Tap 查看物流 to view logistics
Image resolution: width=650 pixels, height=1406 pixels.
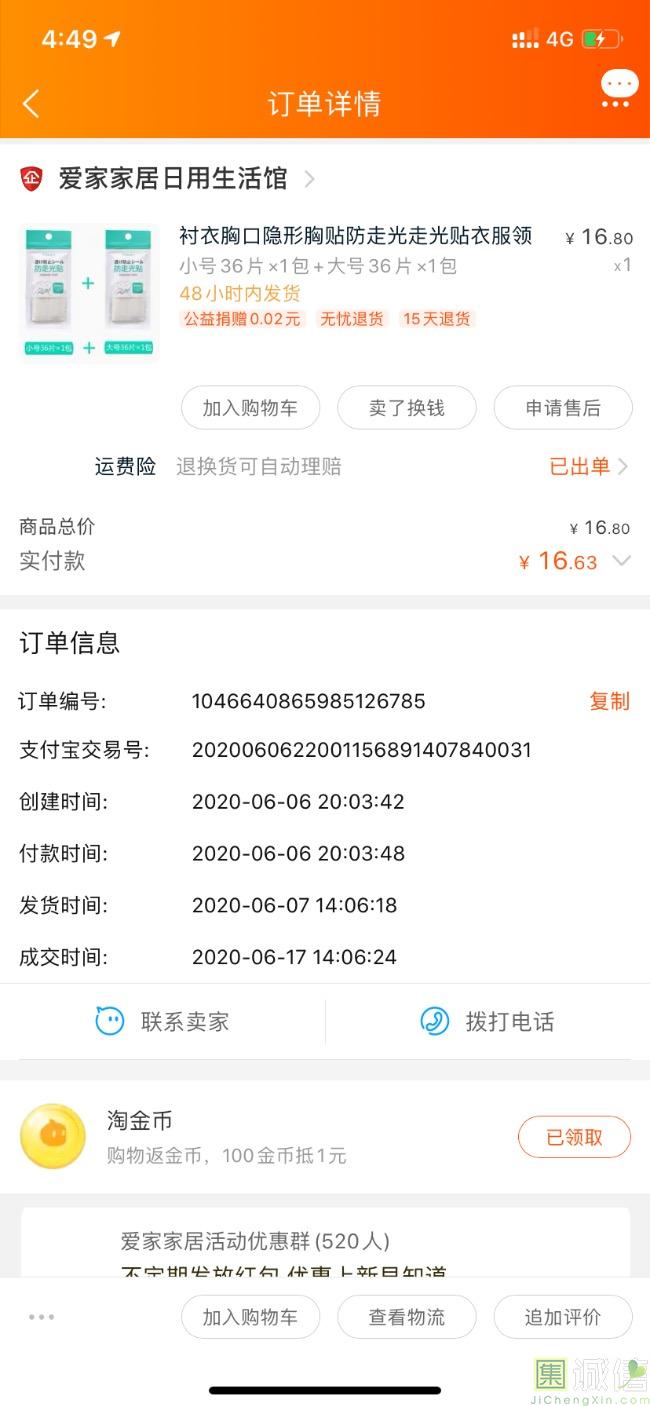406,1317
